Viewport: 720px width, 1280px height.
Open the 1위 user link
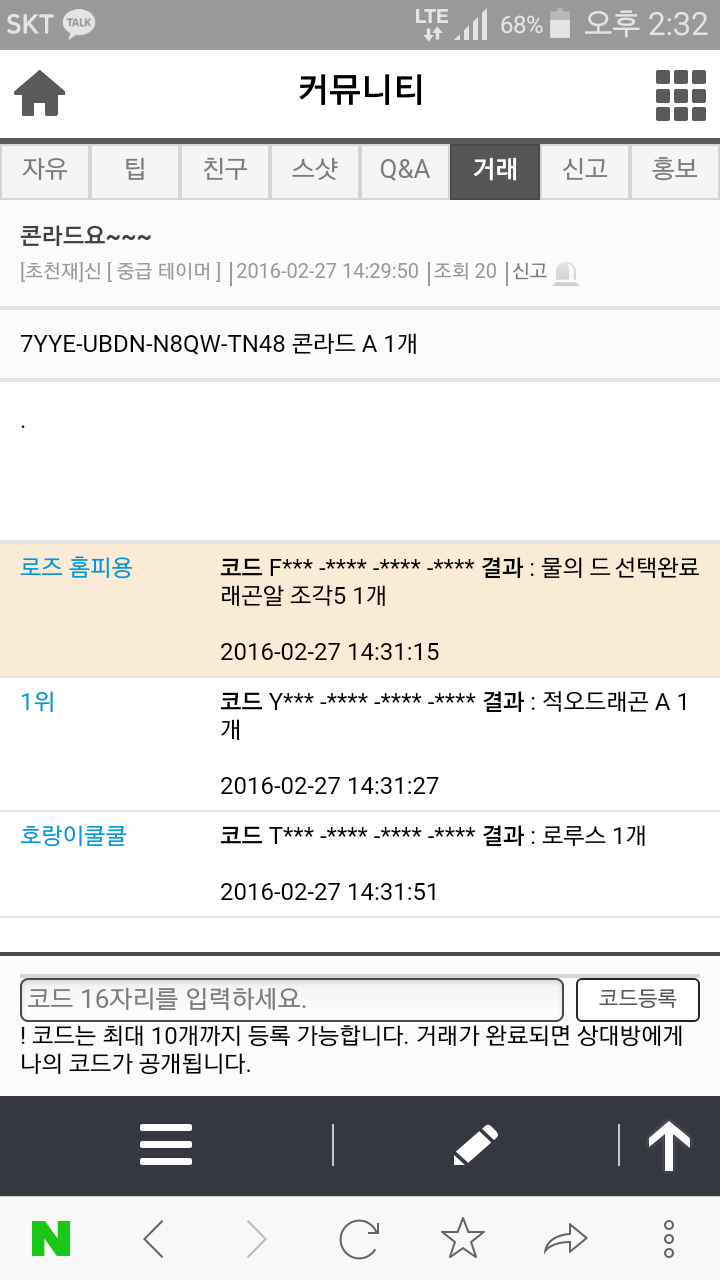click(38, 702)
